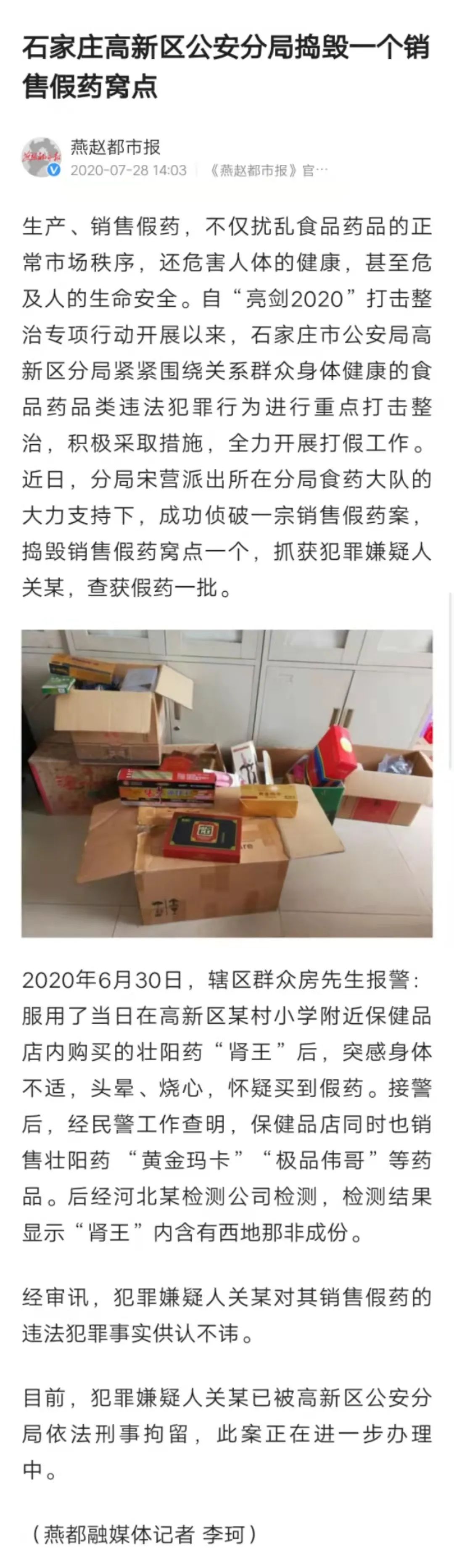Open the 燕赵都市报 author name link
The height and width of the screenshot is (1568, 454).
(115, 147)
